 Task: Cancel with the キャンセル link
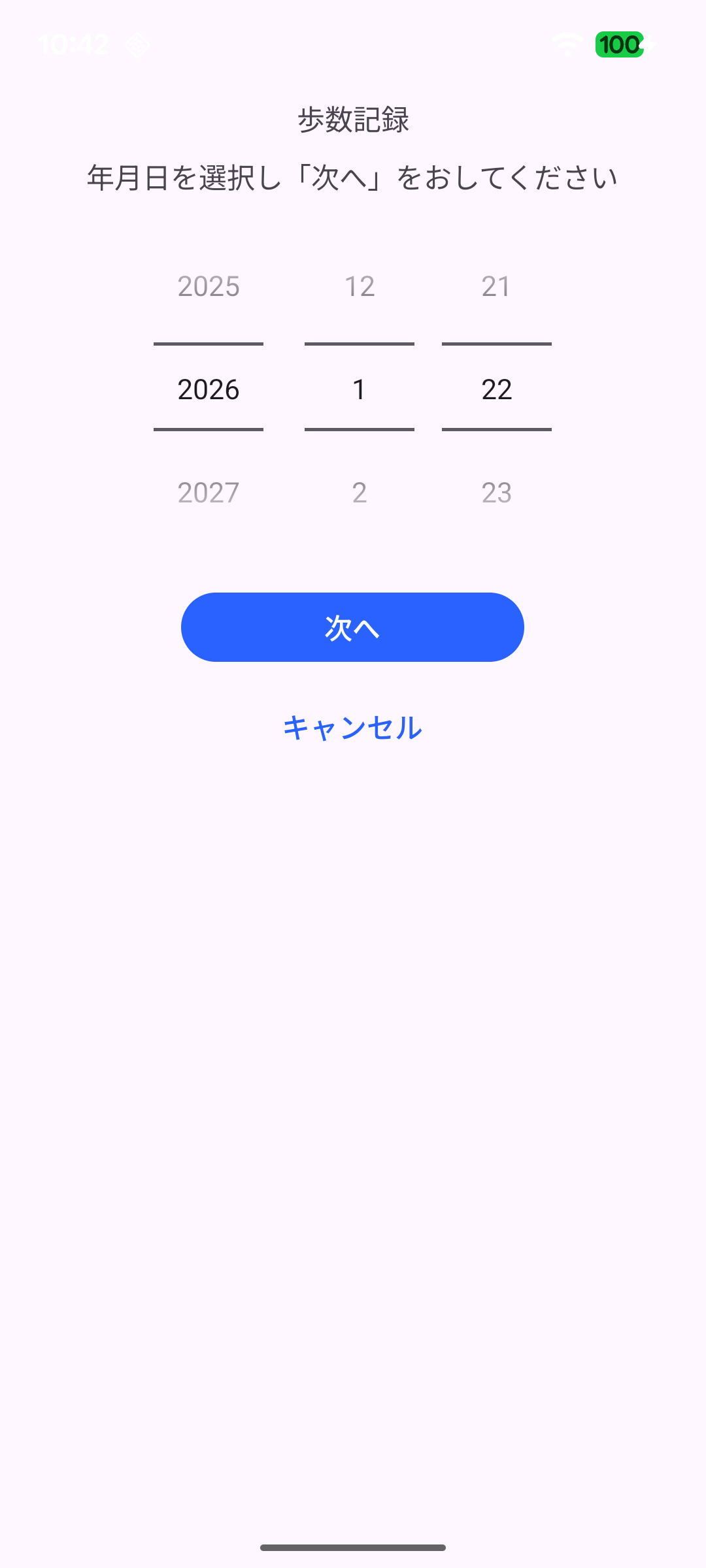click(x=352, y=728)
